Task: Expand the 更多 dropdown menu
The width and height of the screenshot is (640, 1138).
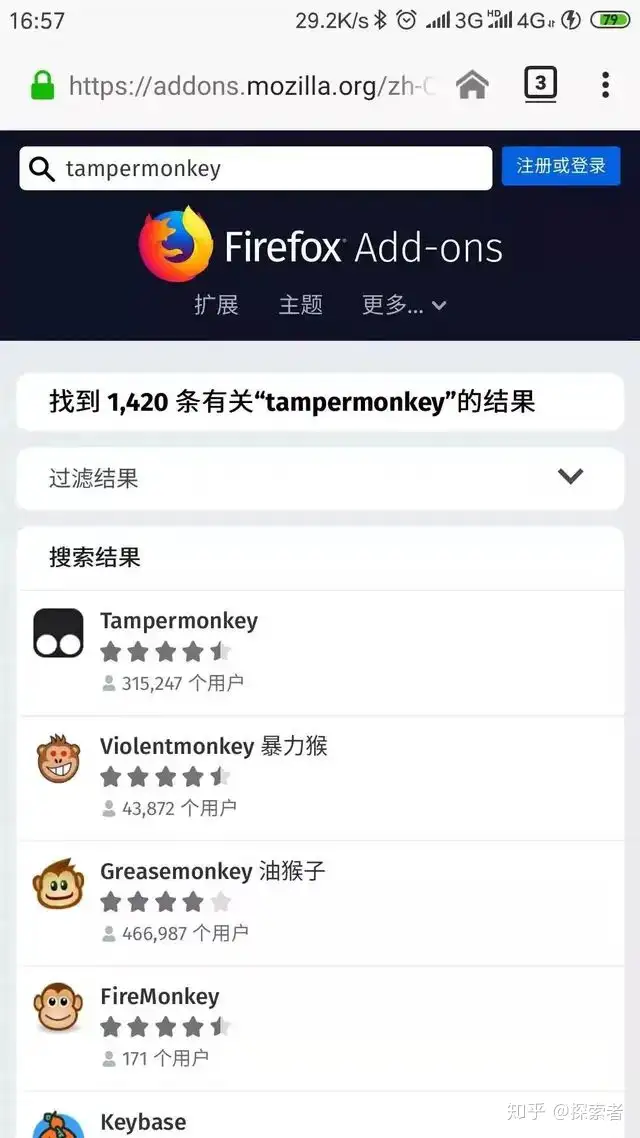Action: pyautogui.click(x=403, y=305)
